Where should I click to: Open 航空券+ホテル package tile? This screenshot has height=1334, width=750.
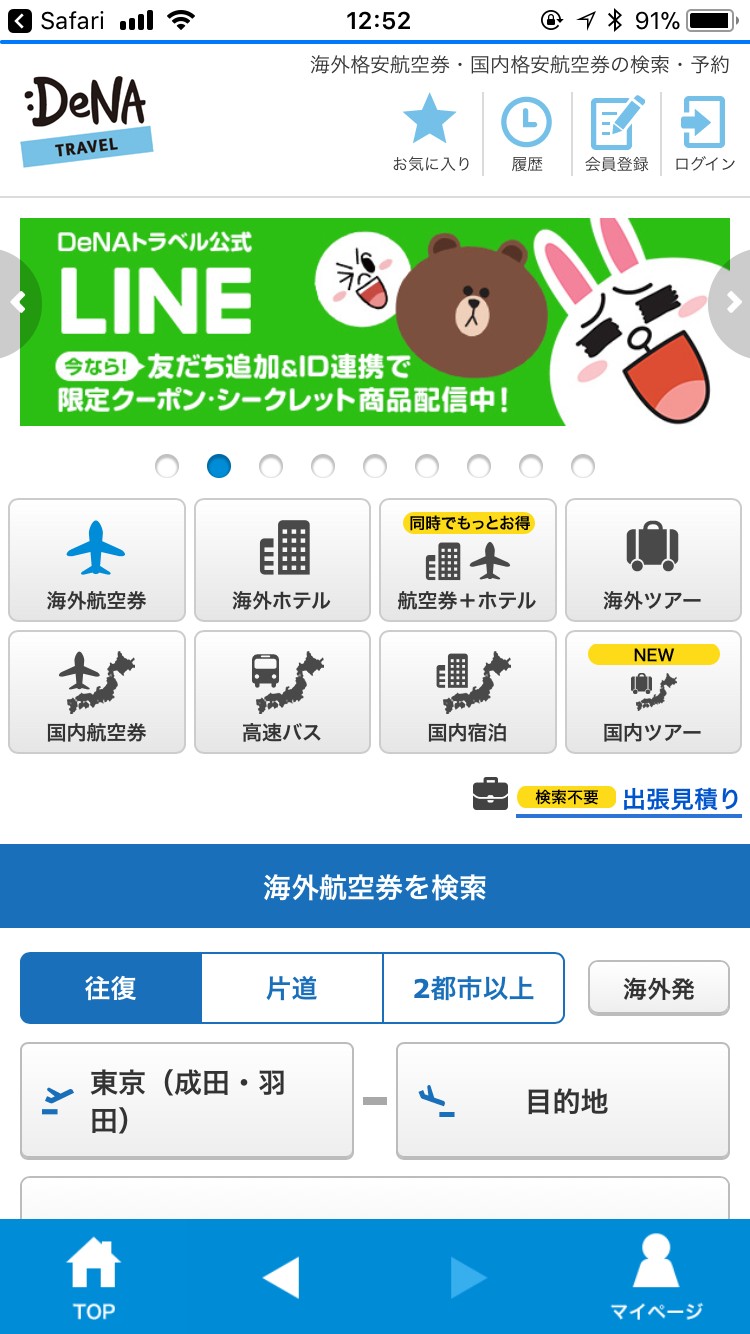point(467,560)
